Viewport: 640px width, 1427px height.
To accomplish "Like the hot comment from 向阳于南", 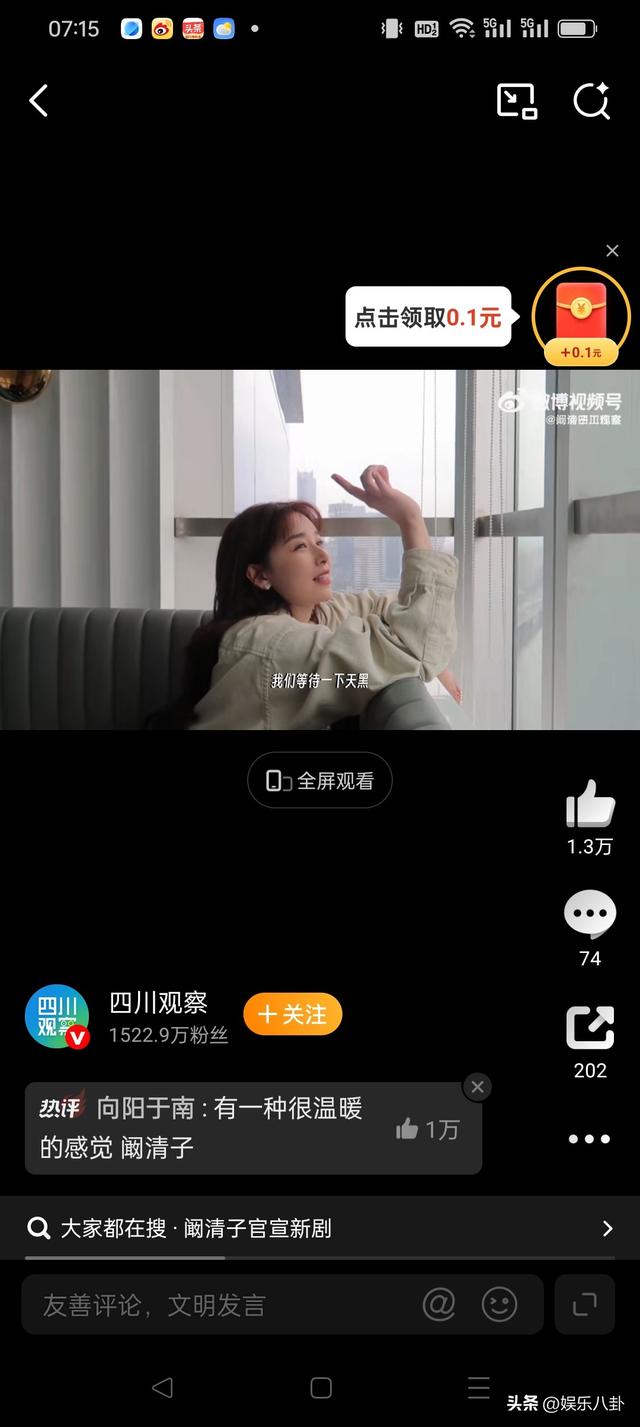I will [x=427, y=1129].
